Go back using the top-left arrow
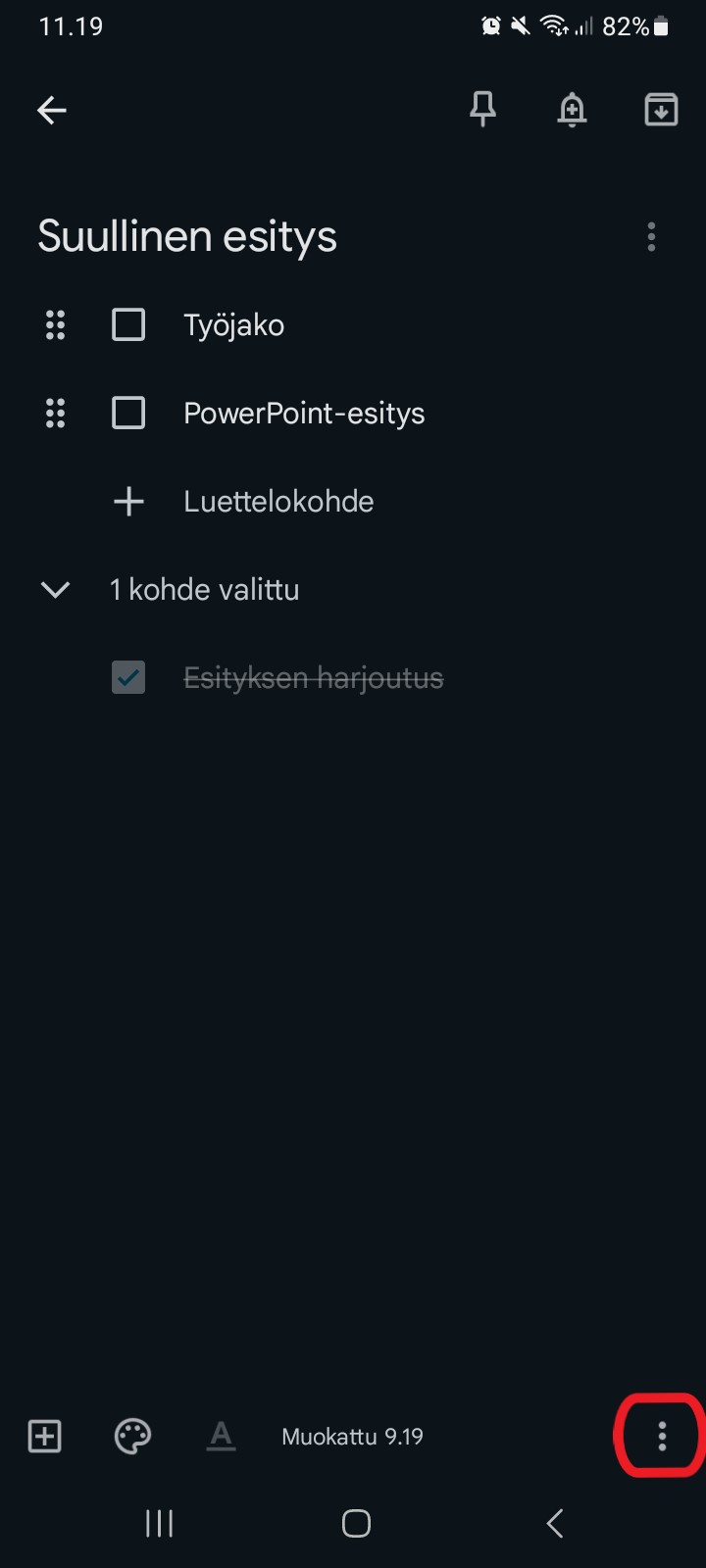Screen dimensions: 706x1568 pyautogui.click(x=52, y=110)
